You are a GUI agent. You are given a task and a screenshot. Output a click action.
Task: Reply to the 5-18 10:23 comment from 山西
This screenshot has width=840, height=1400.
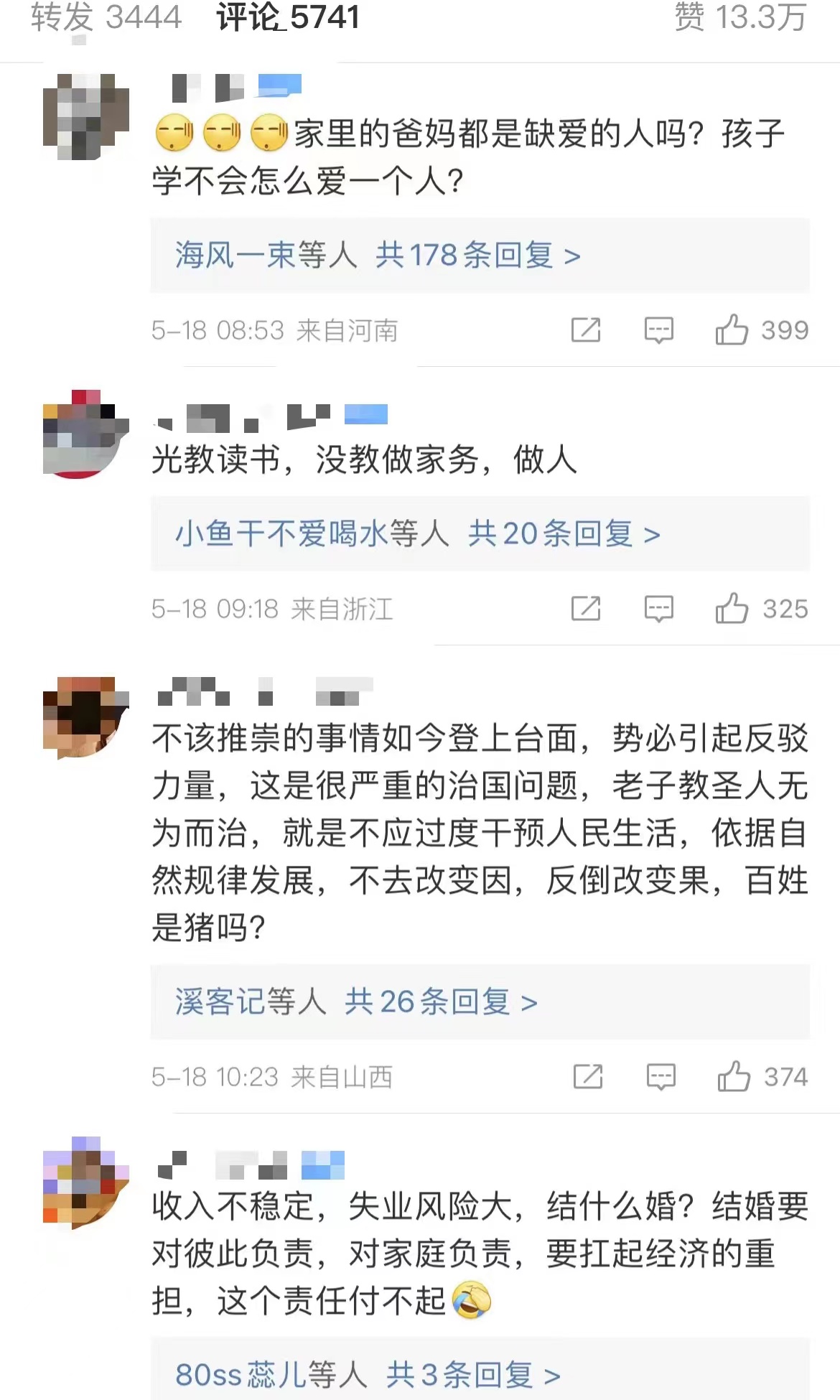point(661,1077)
